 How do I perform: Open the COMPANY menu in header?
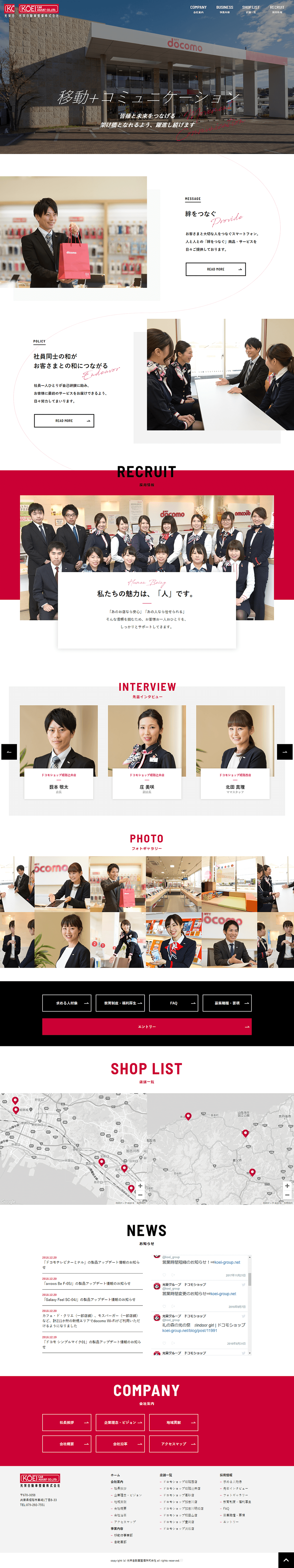[198, 9]
